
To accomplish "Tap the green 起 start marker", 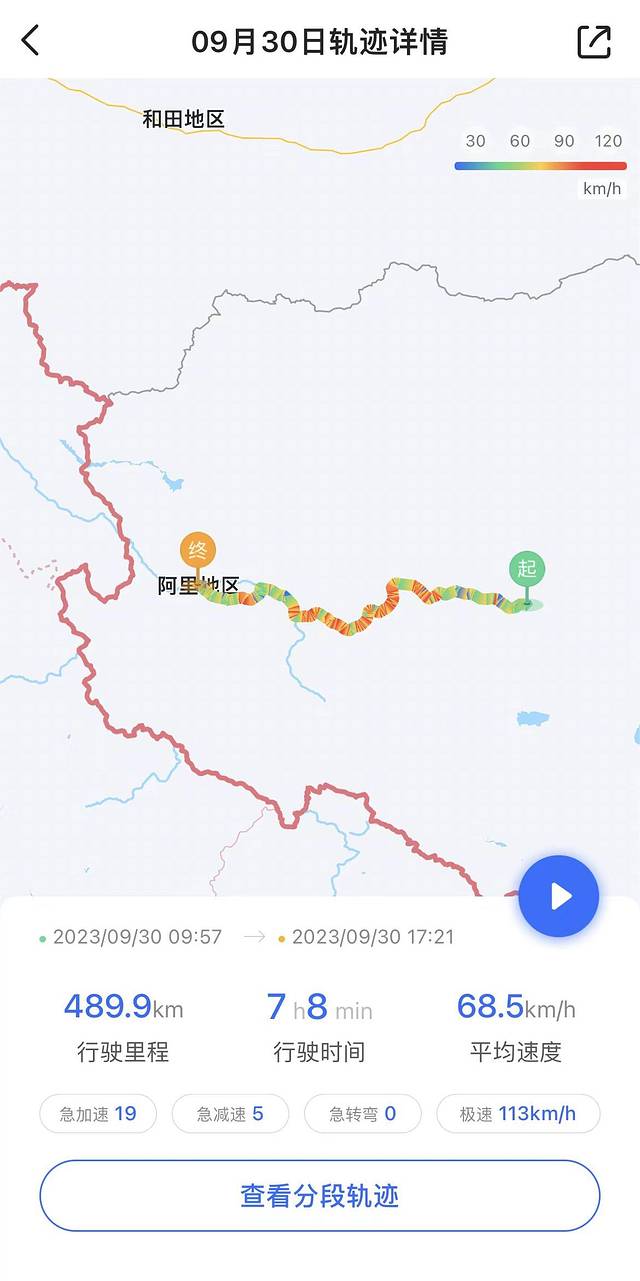I will click(527, 569).
